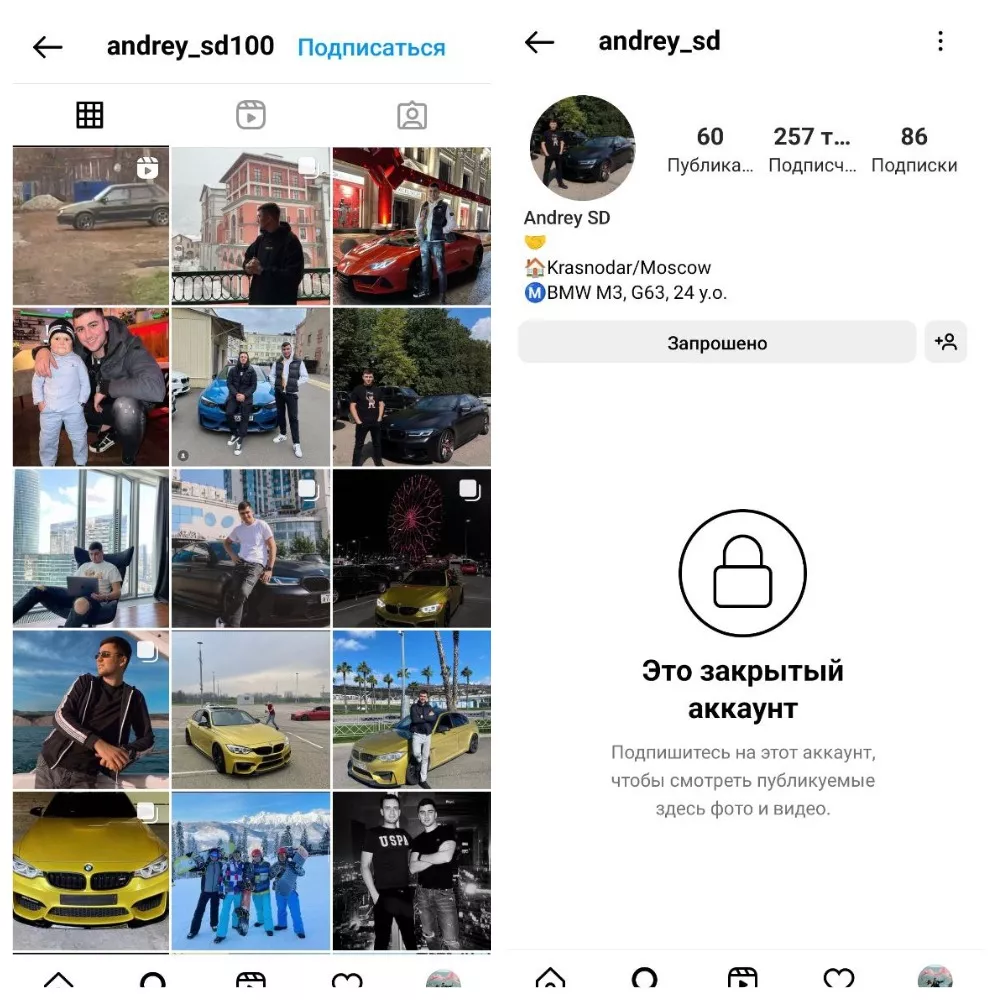Switch to the Reels tab of andrey_sd100
The width and height of the screenshot is (1000, 1000).
[251, 115]
